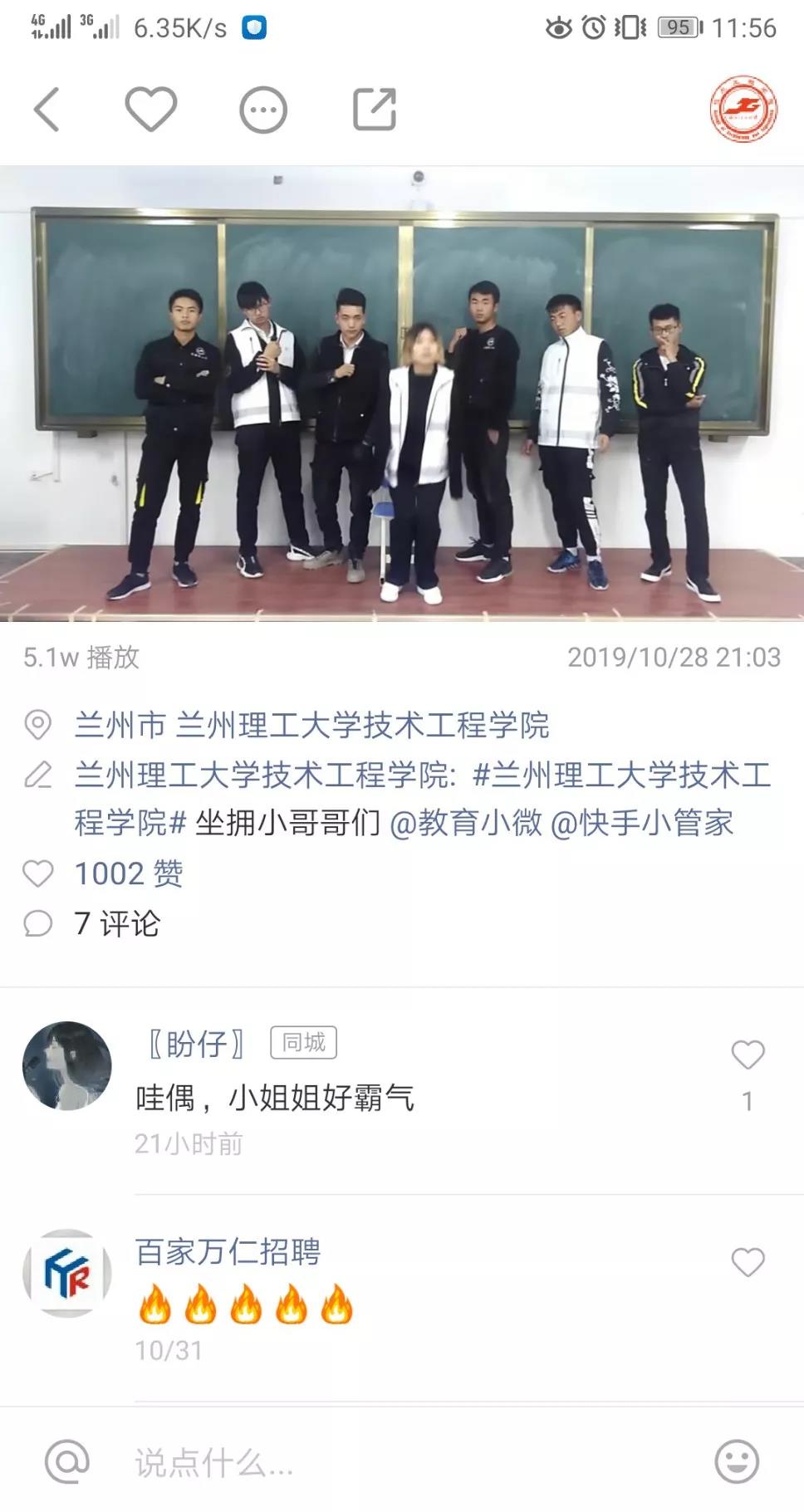Open 〖盼仔〗's profile avatar
This screenshot has height=1512, width=804.
point(67,1066)
